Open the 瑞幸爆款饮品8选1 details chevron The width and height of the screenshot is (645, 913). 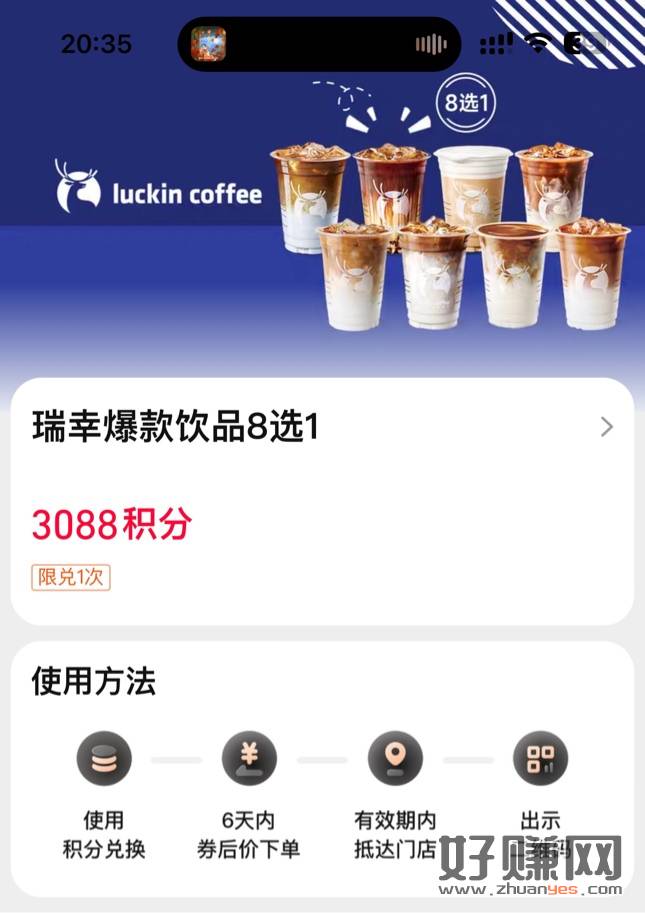point(606,428)
